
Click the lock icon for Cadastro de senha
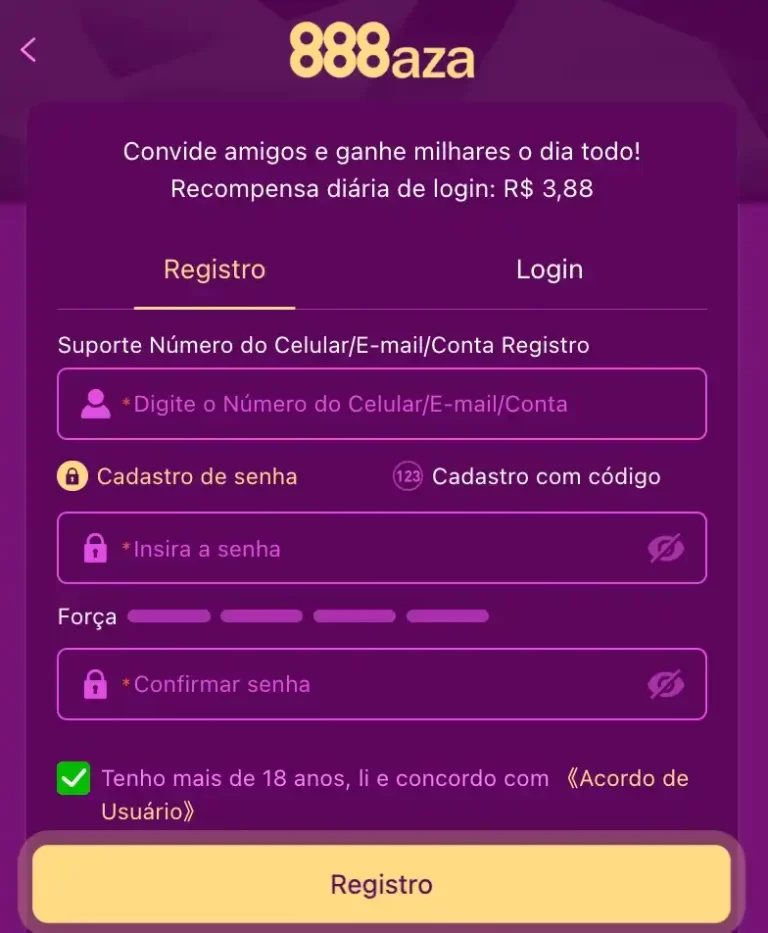tap(70, 477)
